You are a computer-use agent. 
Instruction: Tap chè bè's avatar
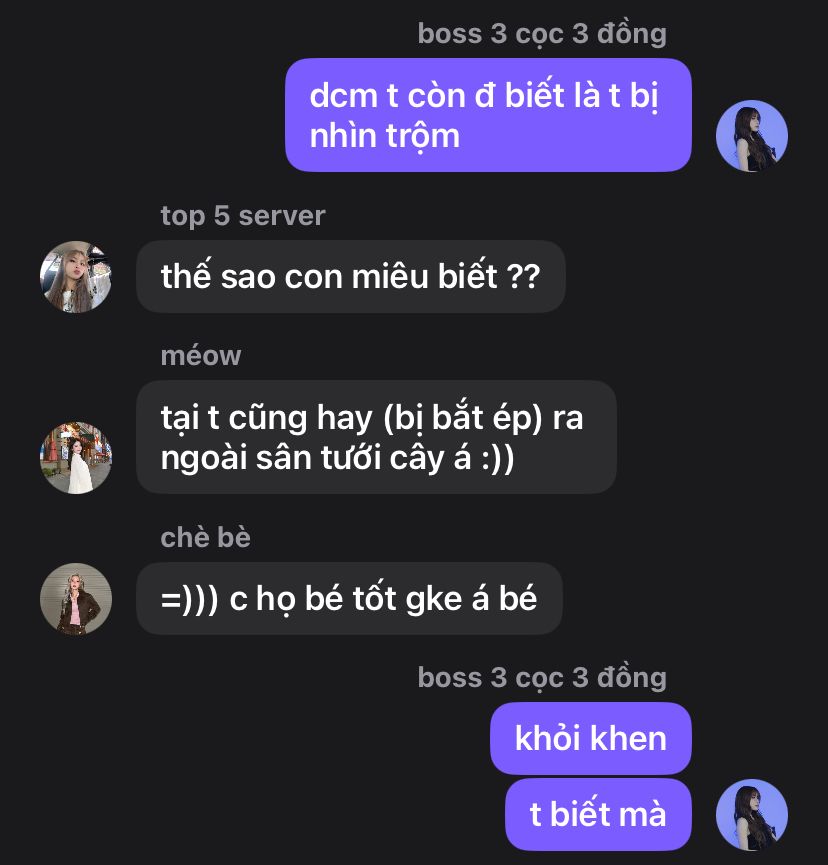(x=76, y=599)
